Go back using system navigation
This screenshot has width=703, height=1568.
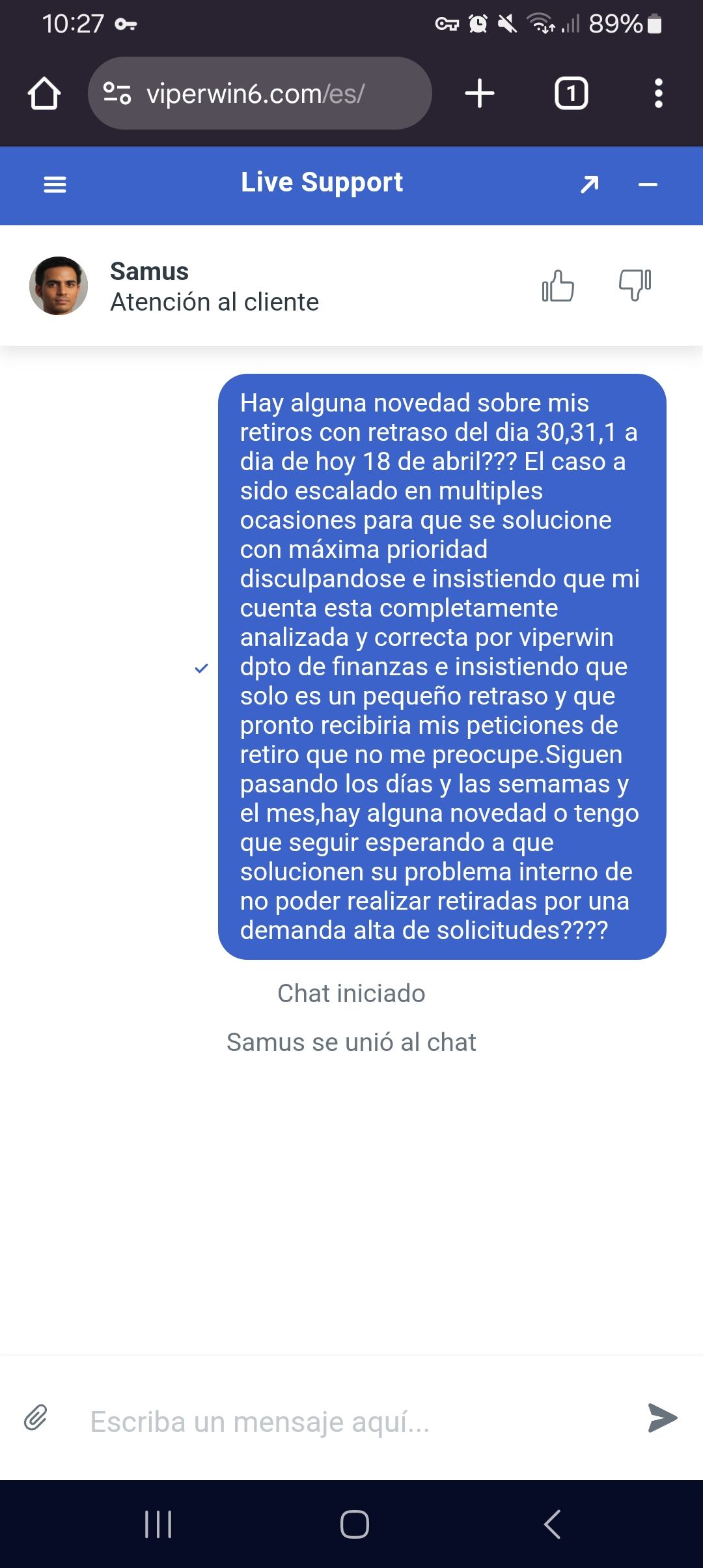[552, 1524]
